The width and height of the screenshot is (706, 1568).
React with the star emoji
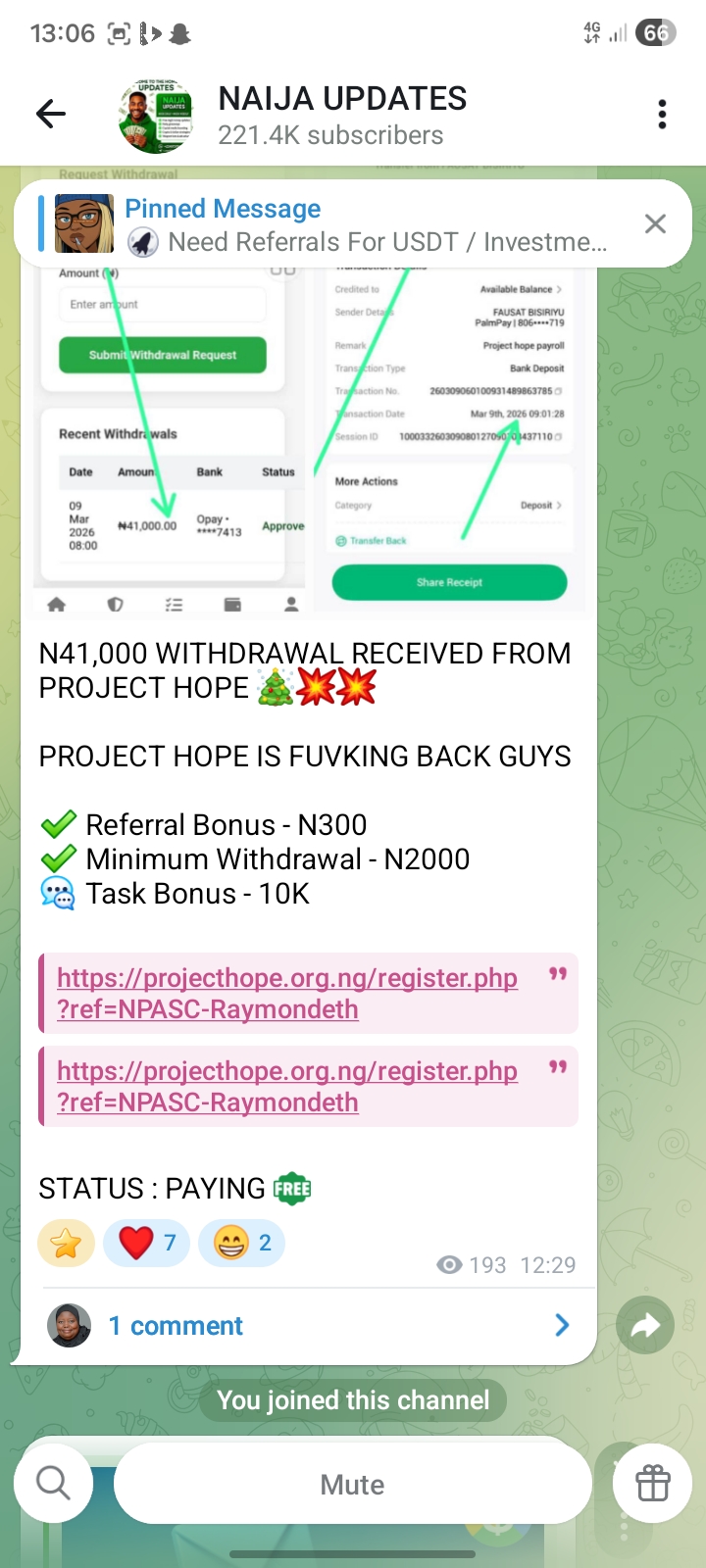click(66, 1244)
